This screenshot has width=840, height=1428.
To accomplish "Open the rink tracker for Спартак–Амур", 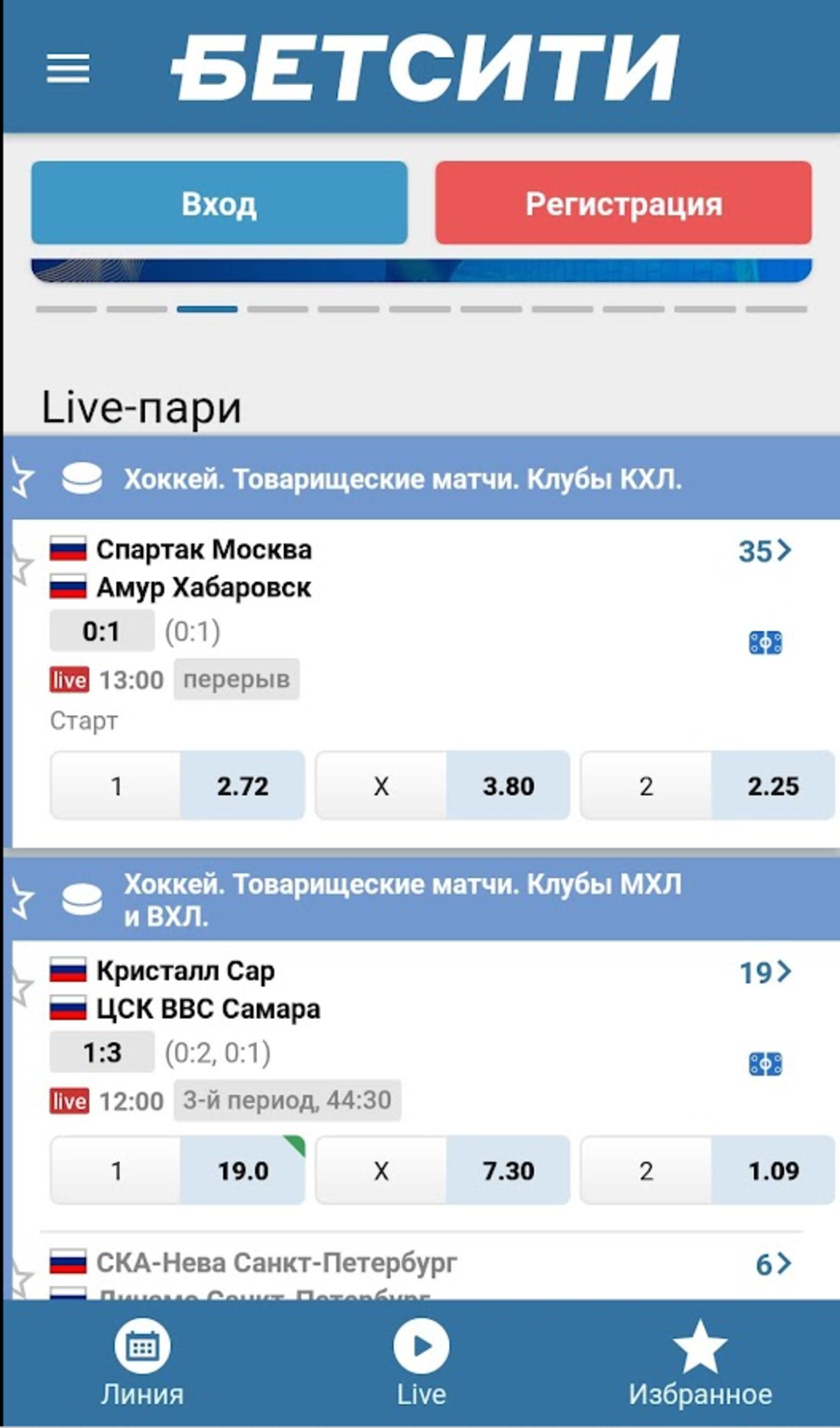I will [765, 643].
